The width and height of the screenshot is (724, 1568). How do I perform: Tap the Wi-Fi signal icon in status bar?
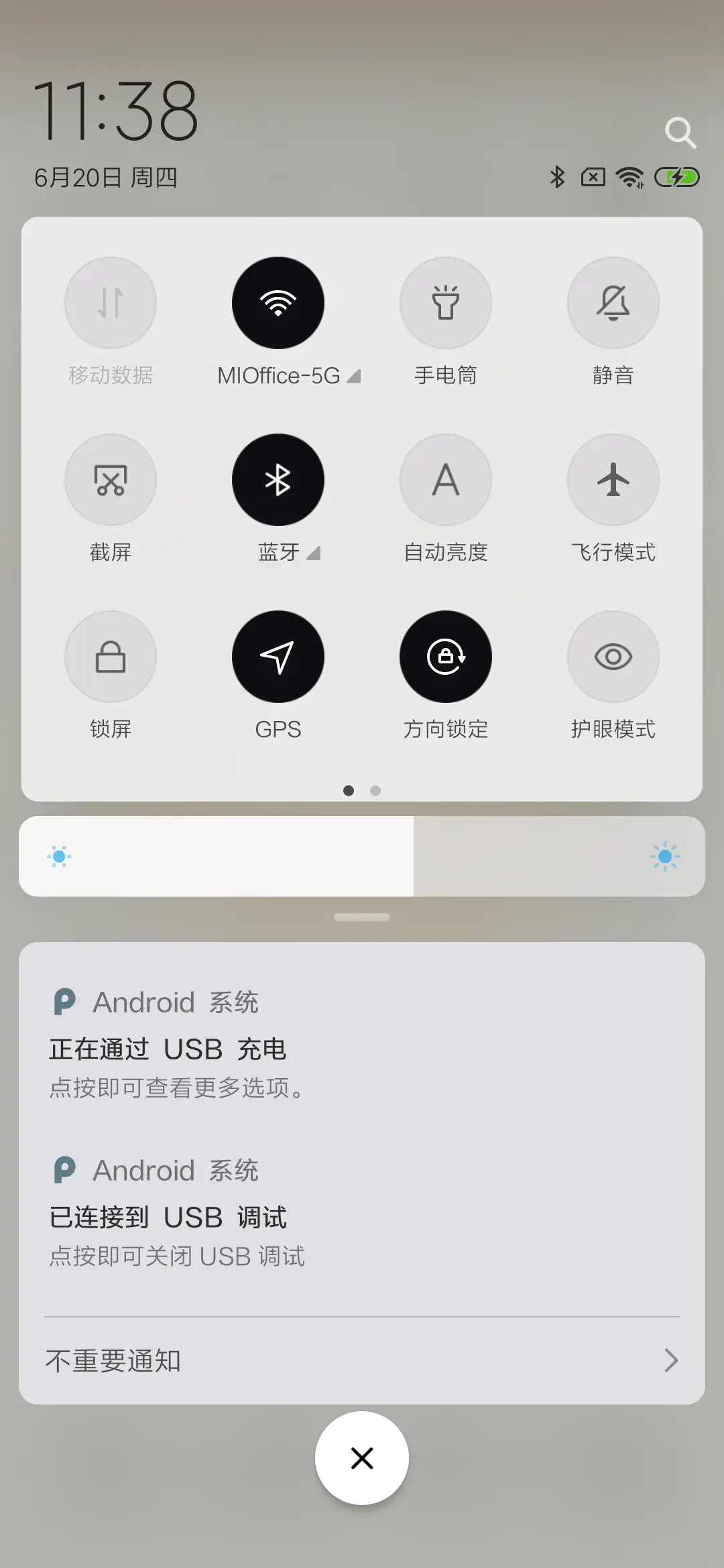pos(629,178)
